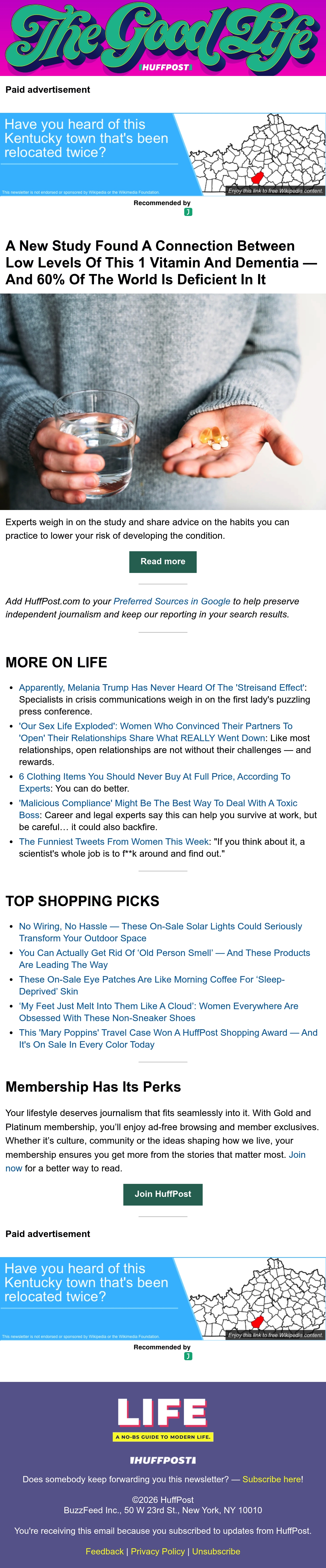Viewport: 326px width, 1568px height.
Task: Open the Preferred Sources in Google link
Action: (x=172, y=601)
